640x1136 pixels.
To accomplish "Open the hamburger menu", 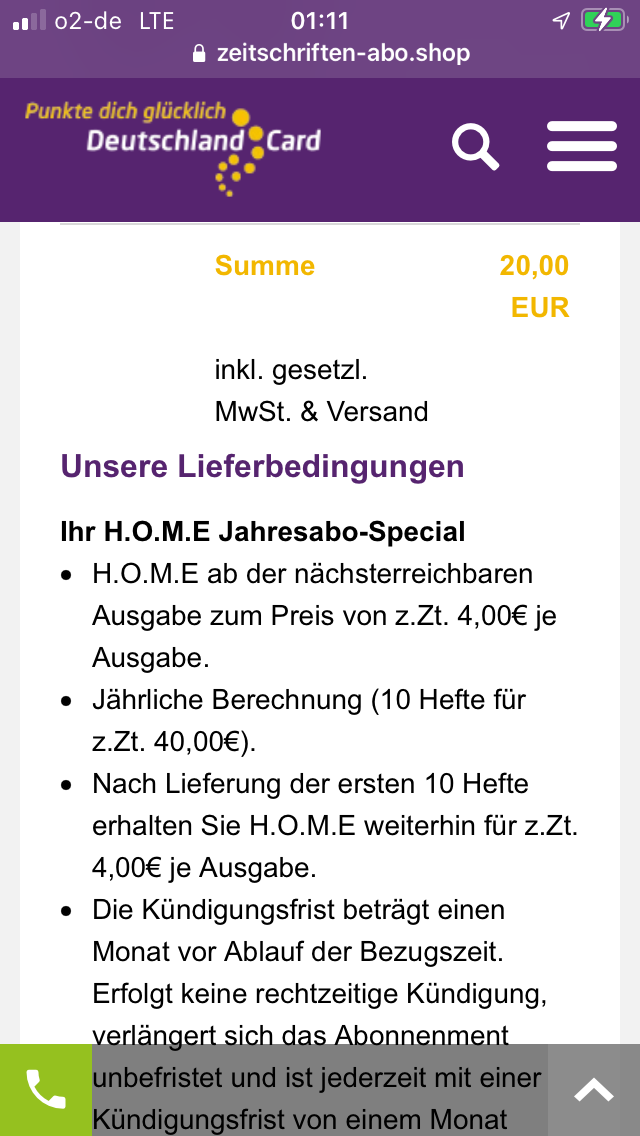I will [x=582, y=146].
